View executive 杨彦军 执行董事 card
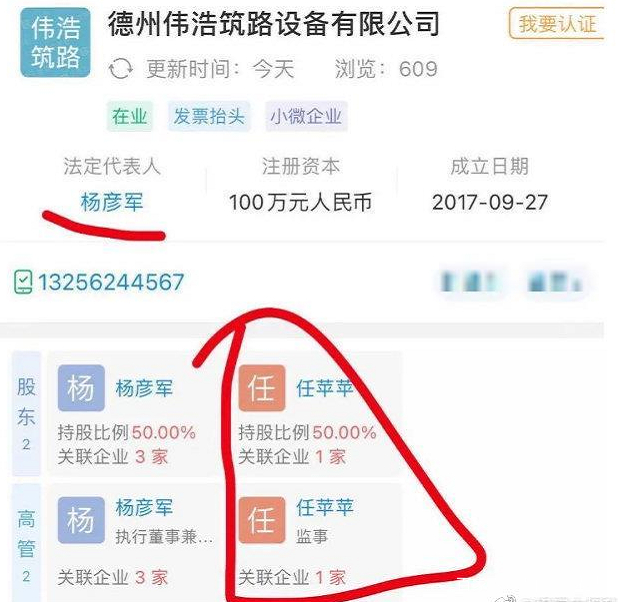Viewport: 618px width, 602px height. 136,538
